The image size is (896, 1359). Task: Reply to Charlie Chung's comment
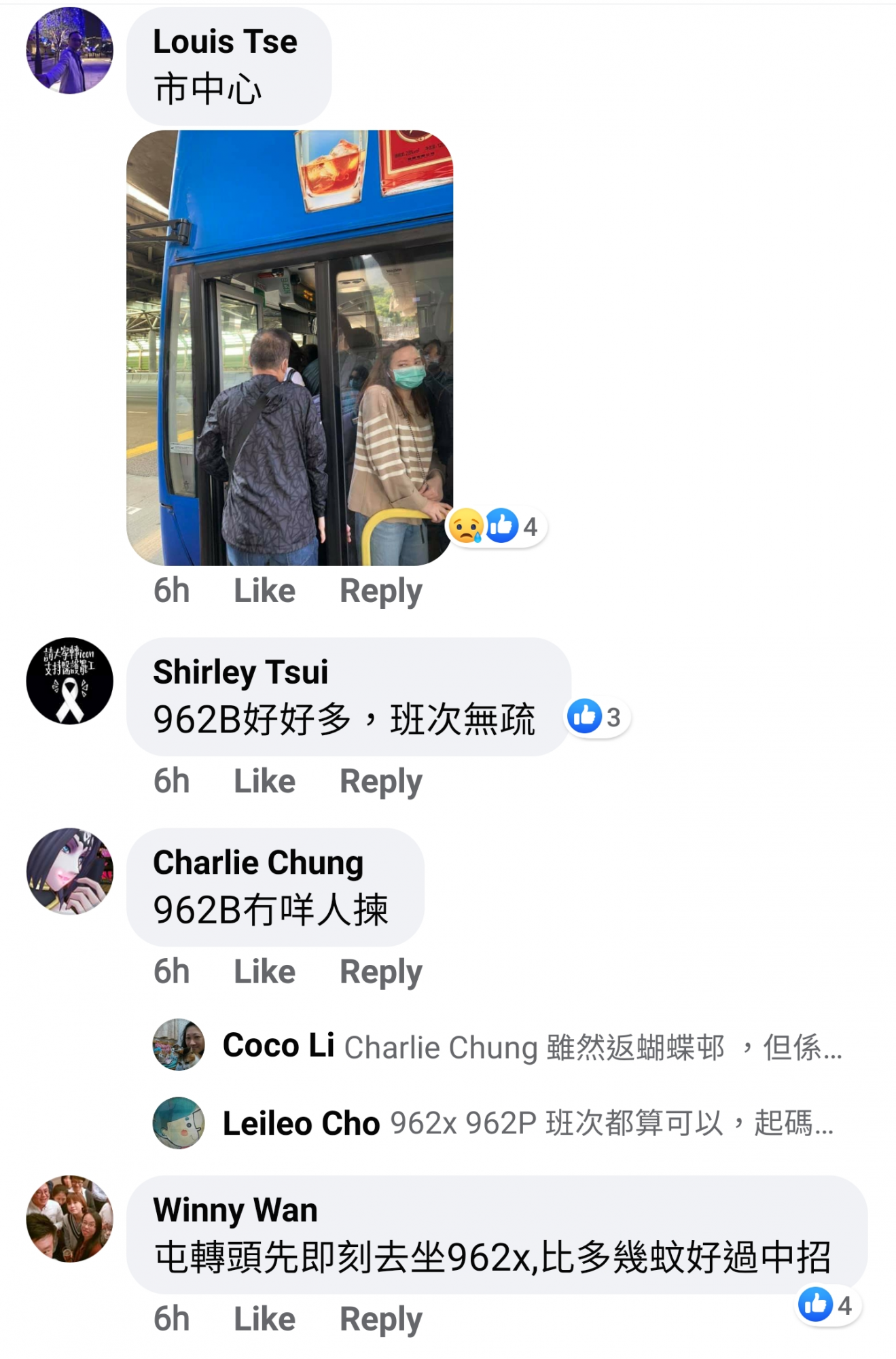pyautogui.click(x=380, y=972)
